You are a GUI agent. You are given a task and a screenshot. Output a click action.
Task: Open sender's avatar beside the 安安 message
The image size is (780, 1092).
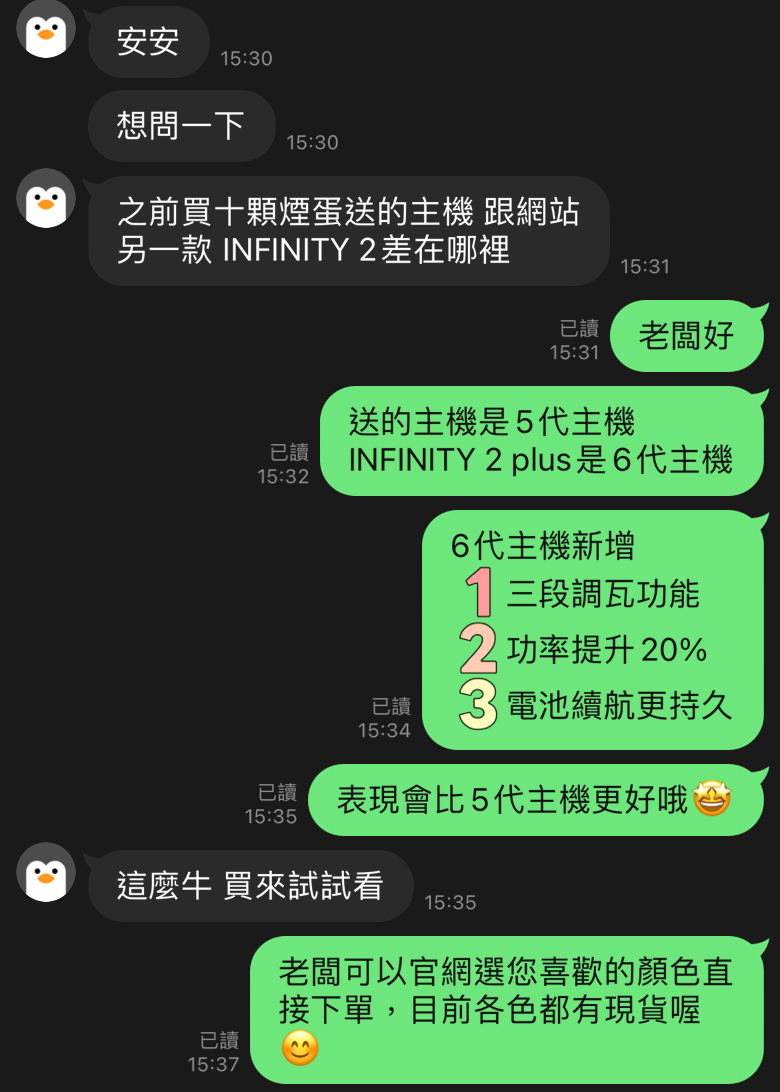click(46, 30)
